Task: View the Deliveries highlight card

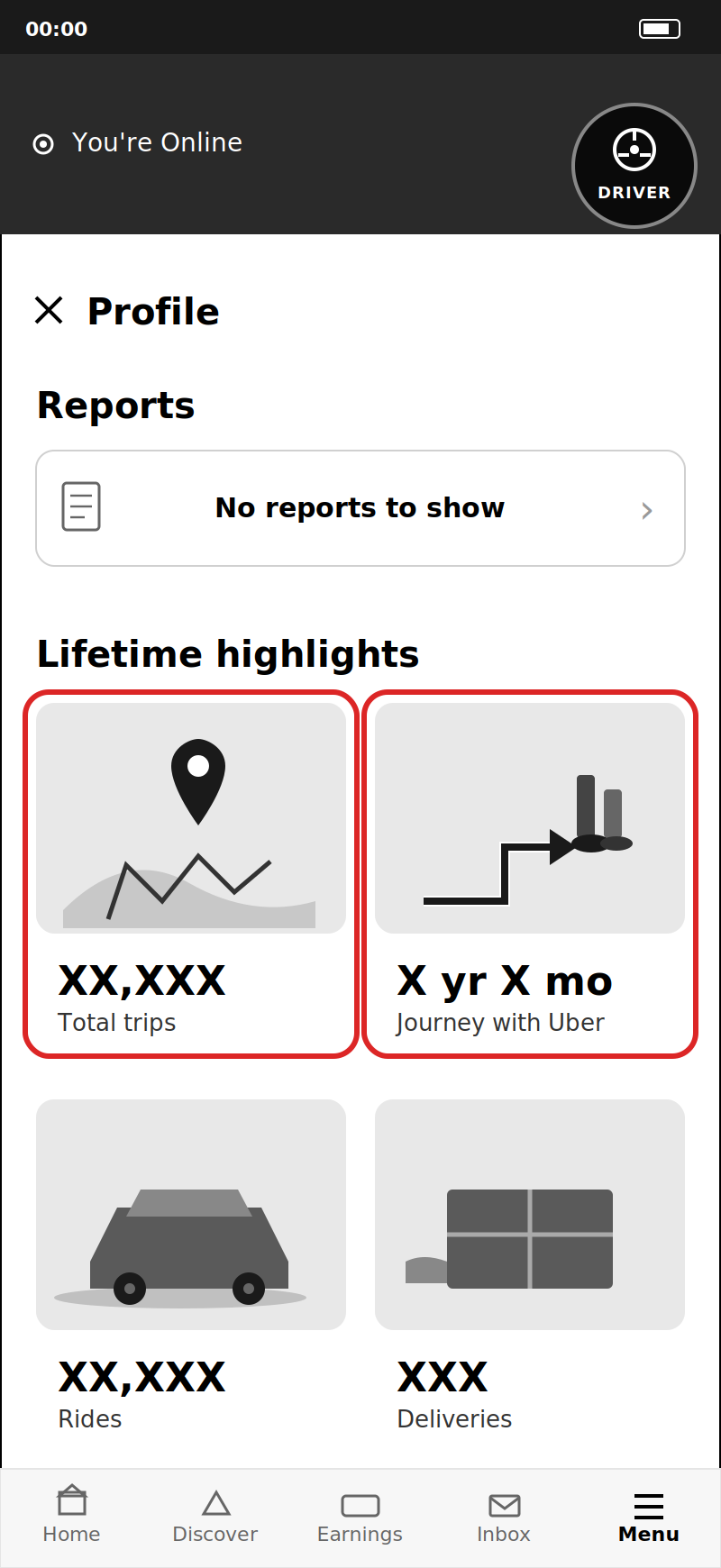Action: [x=530, y=1267]
